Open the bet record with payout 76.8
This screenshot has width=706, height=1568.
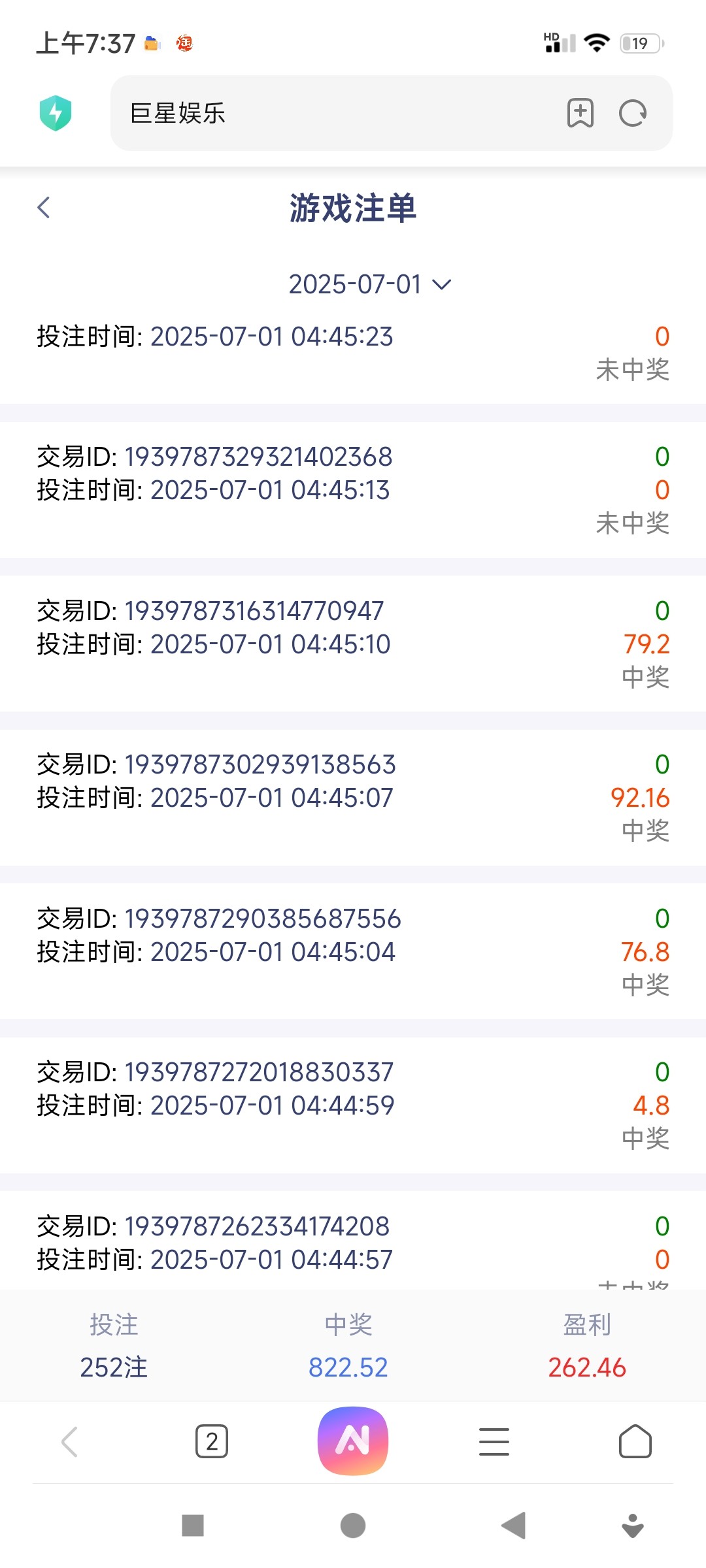(x=353, y=951)
